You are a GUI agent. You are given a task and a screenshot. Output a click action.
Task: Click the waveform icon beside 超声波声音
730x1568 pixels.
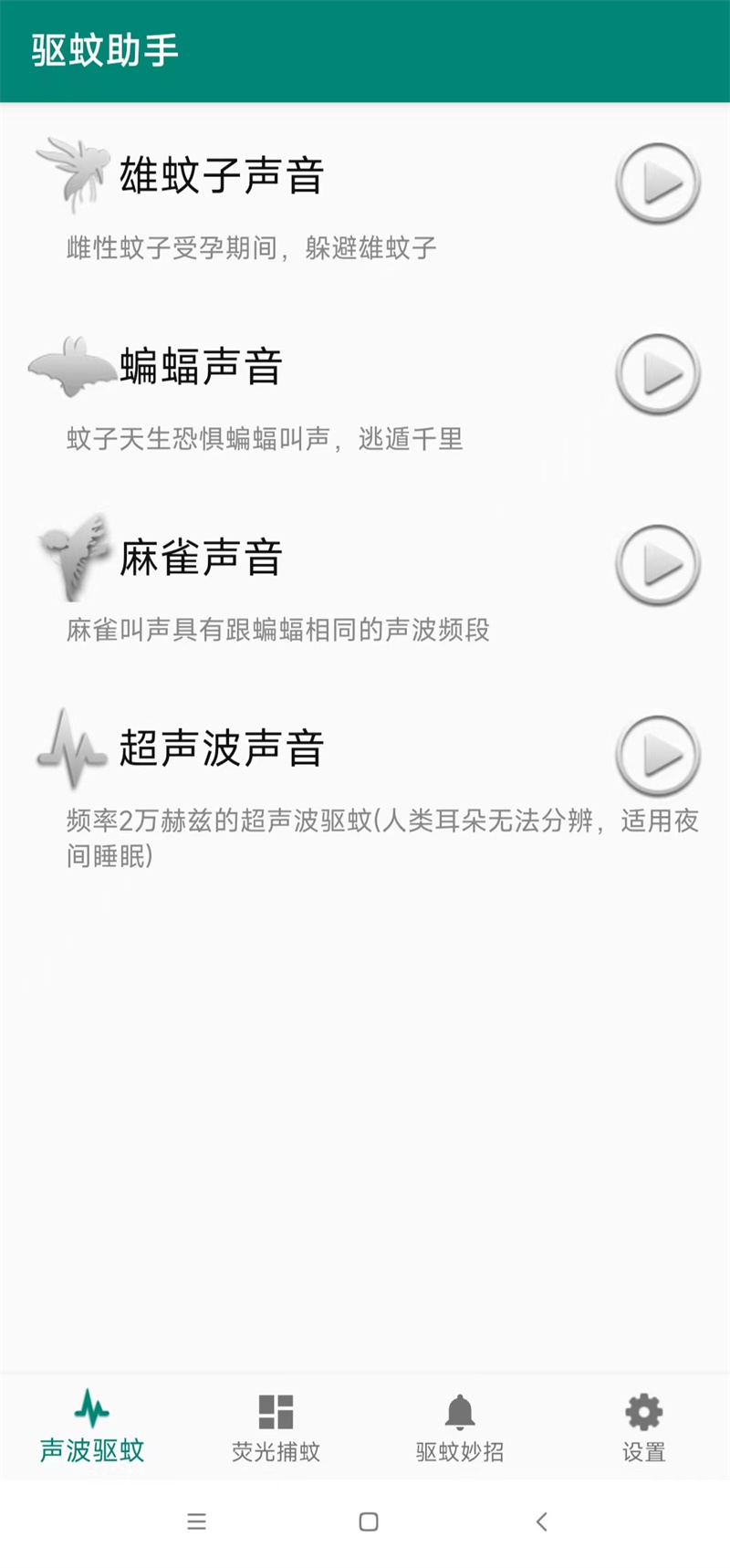pos(68,750)
